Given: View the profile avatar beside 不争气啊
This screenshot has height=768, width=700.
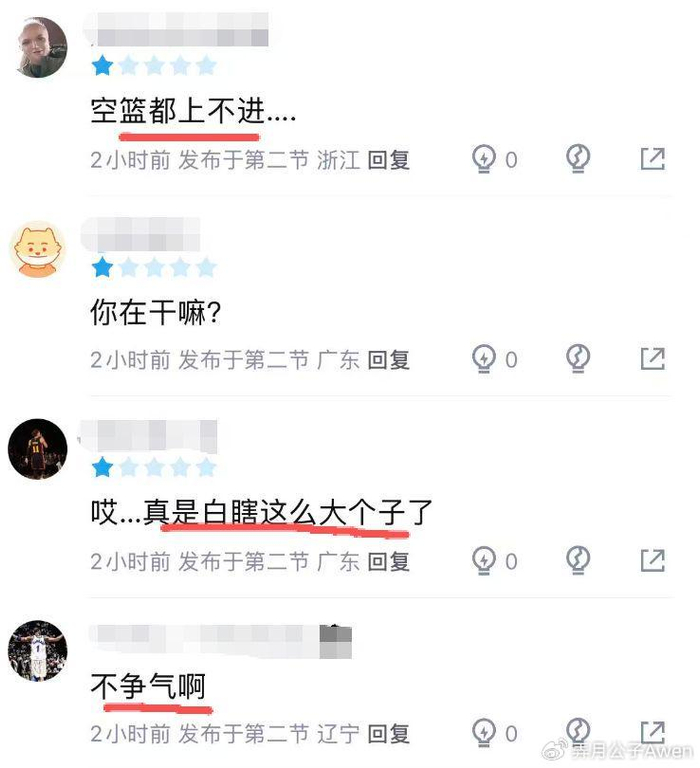Looking at the screenshot, I should 38,650.
